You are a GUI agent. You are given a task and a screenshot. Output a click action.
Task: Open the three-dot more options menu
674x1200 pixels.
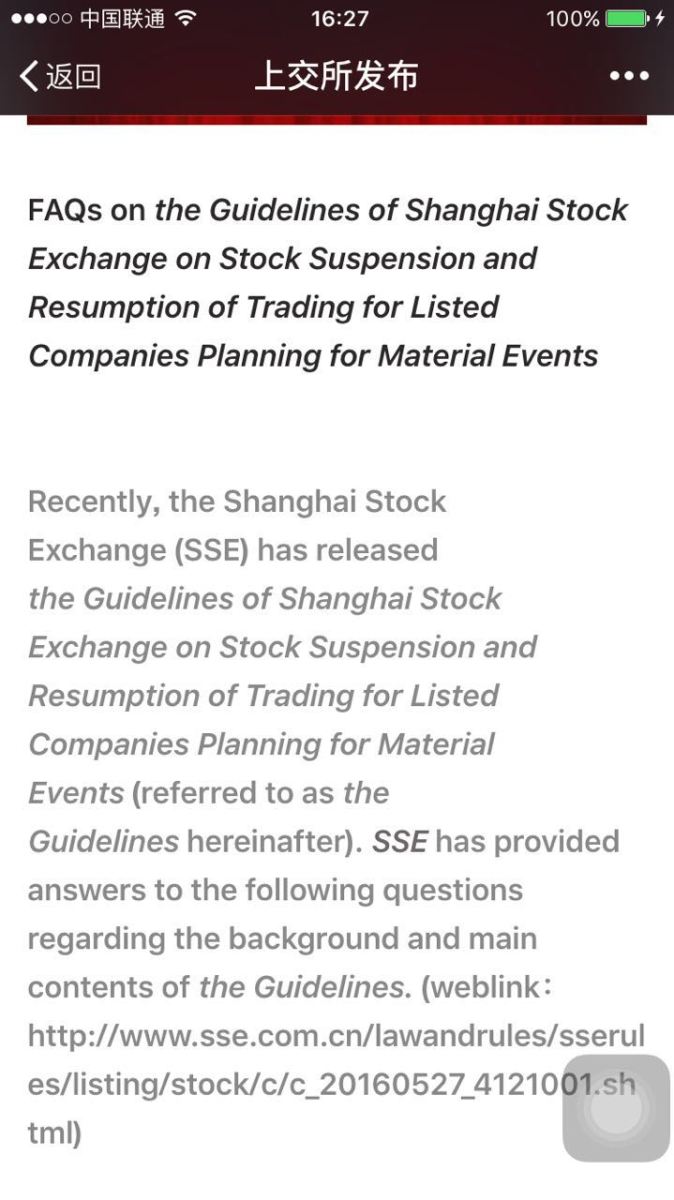point(629,76)
